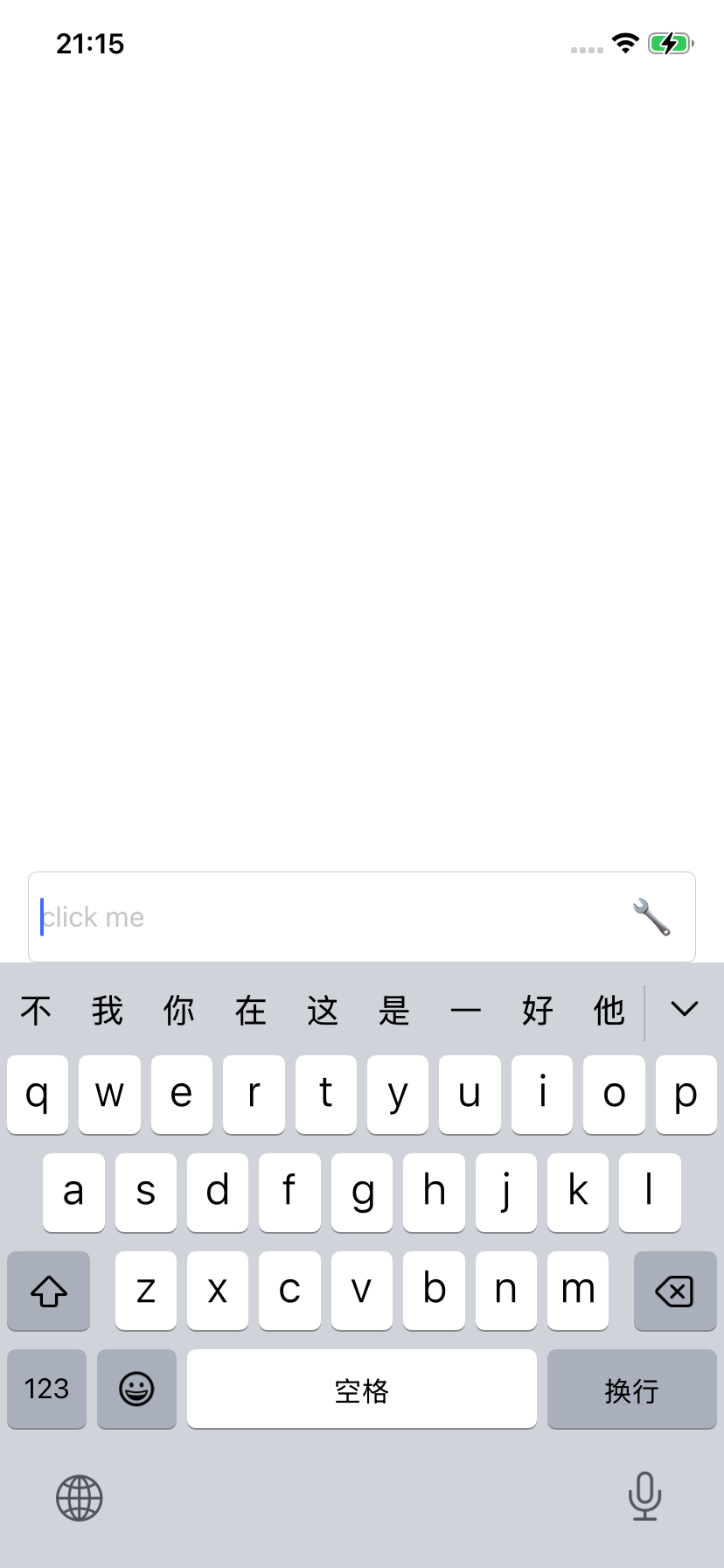Hit the backspace key
The image size is (724, 1568).
click(x=675, y=1291)
